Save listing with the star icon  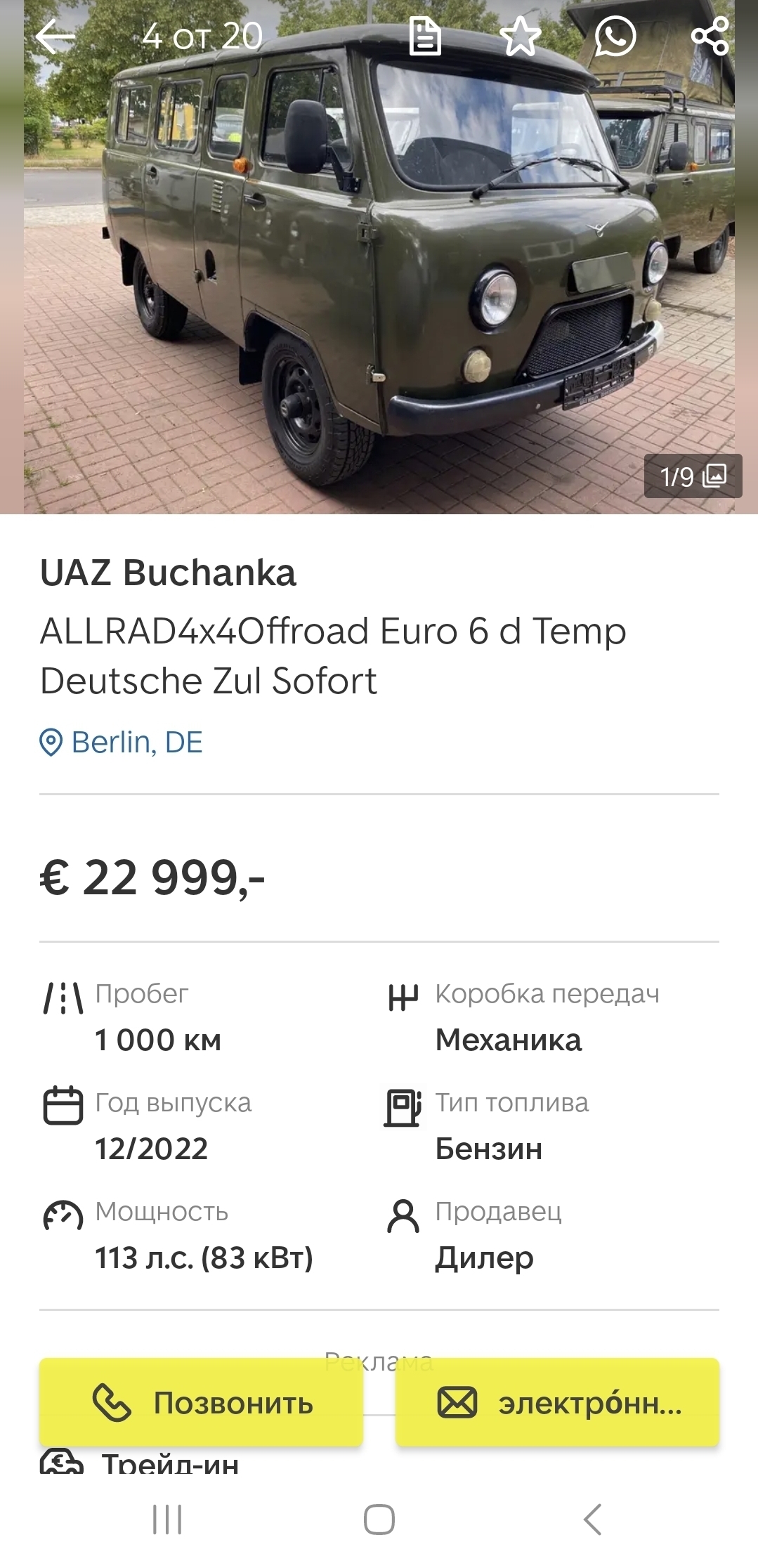point(520,37)
